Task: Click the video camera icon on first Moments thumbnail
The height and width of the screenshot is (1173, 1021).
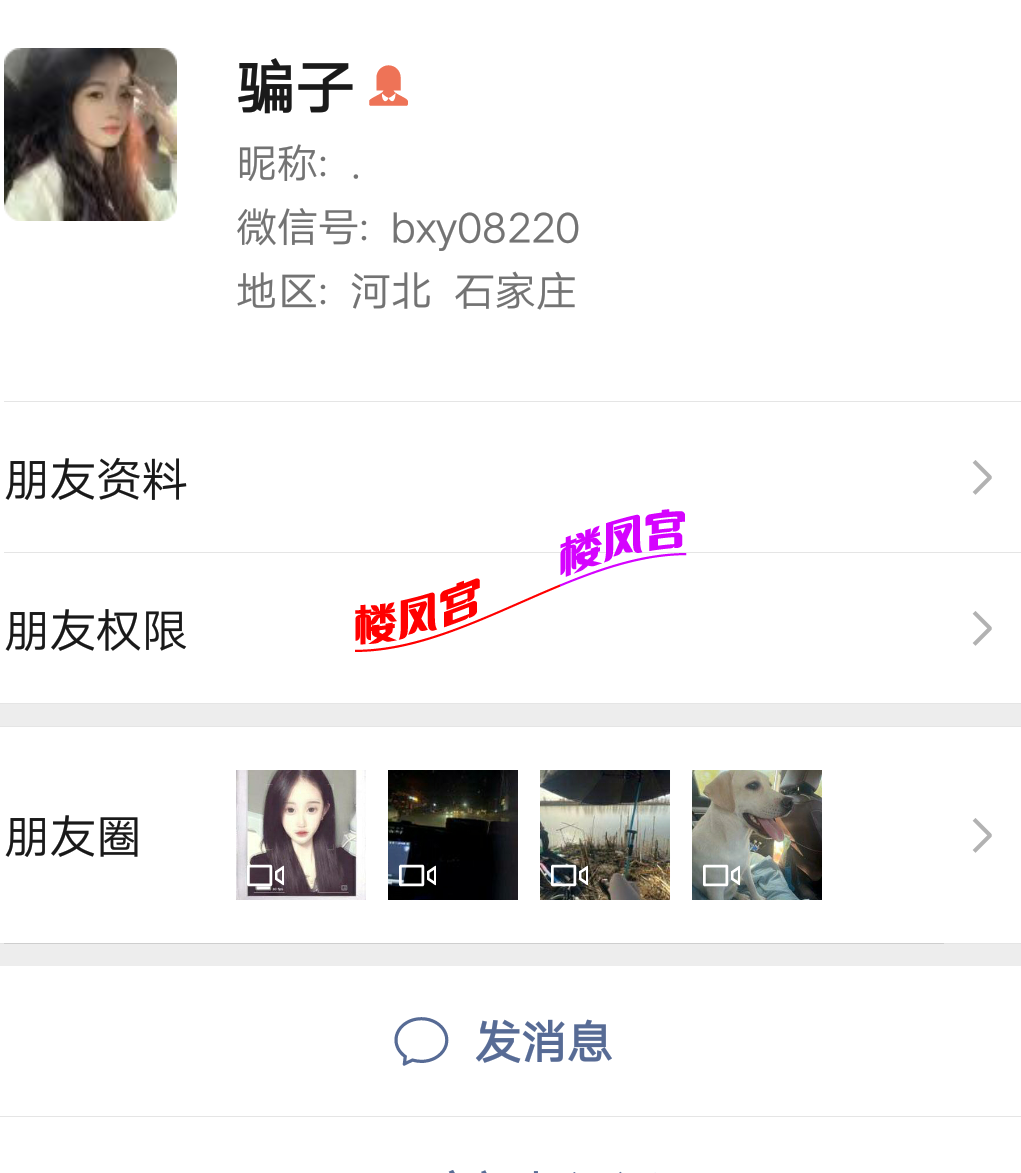Action: coord(265,874)
